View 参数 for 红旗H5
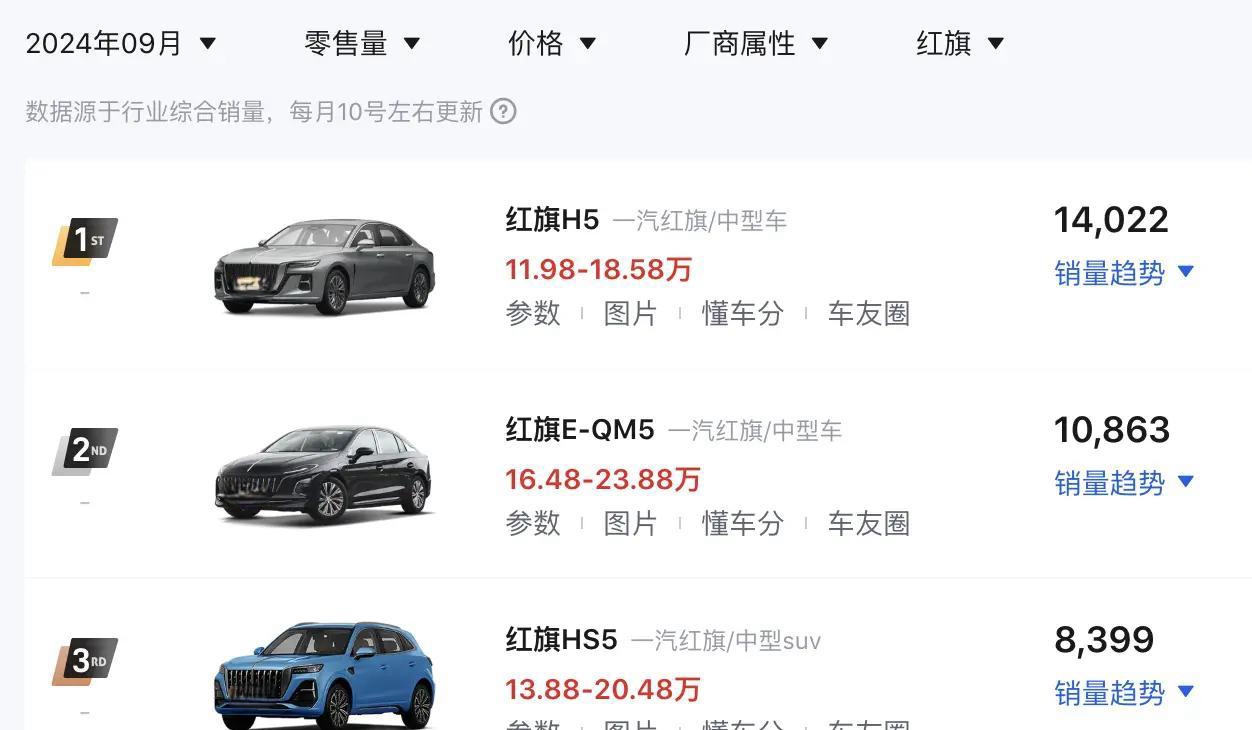This screenshot has height=730, width=1252. pos(533,314)
